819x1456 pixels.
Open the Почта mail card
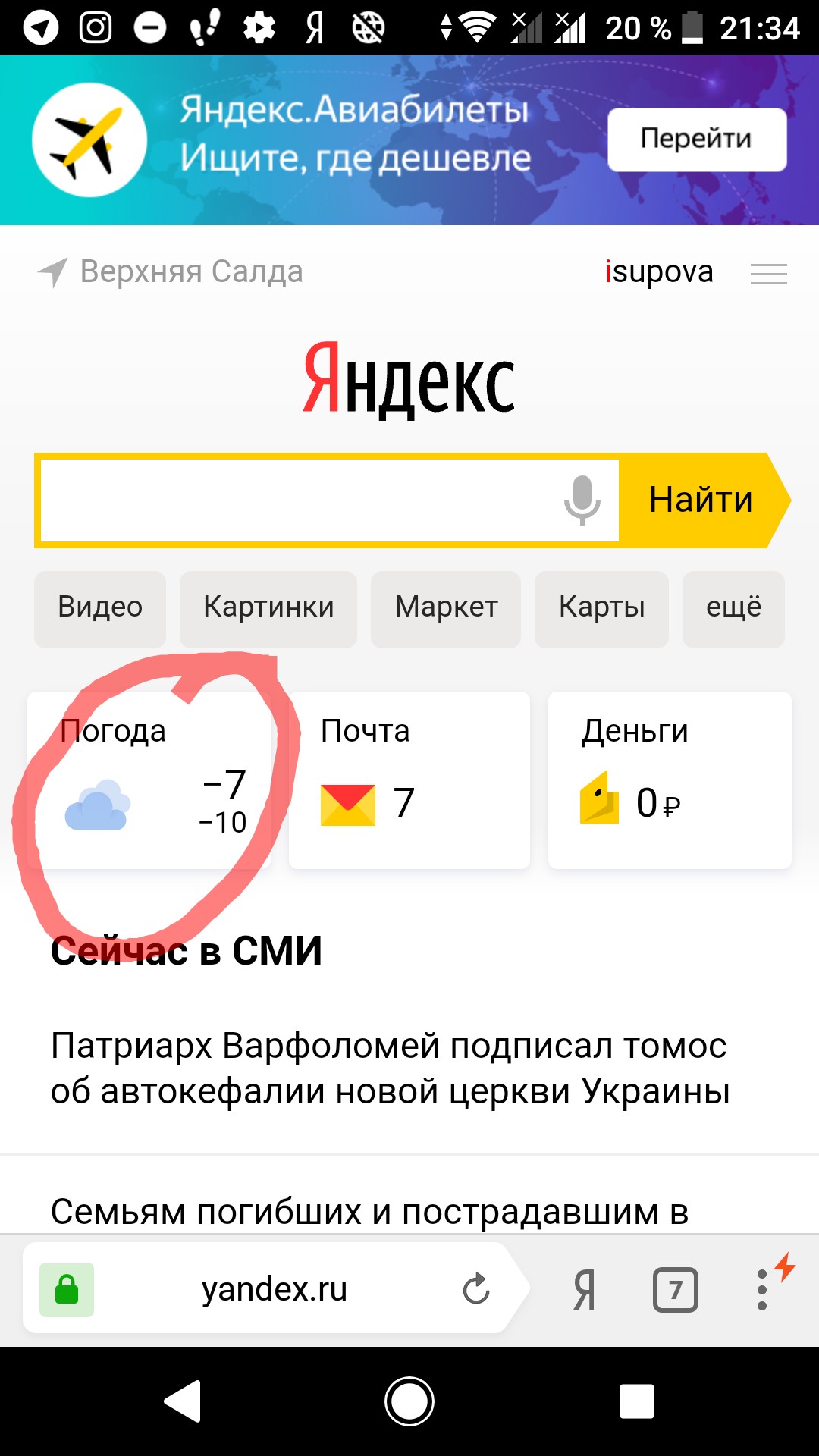tap(409, 780)
